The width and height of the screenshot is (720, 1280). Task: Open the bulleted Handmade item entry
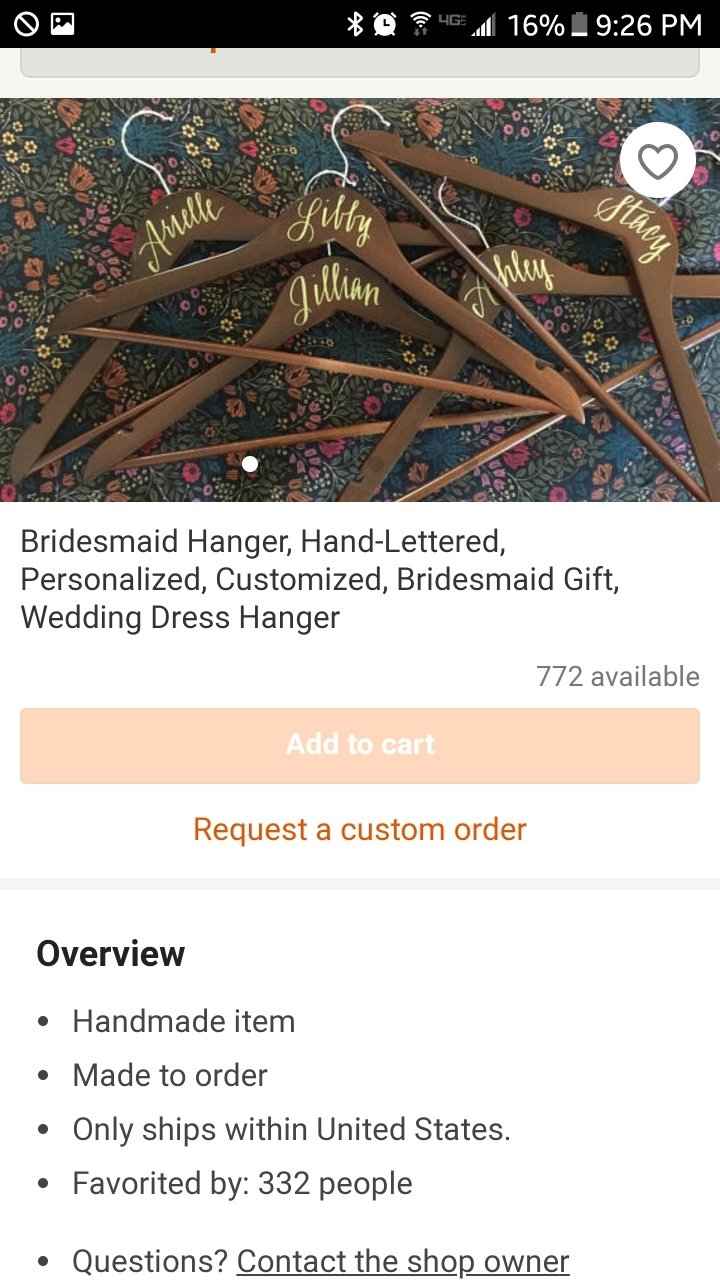tap(183, 1021)
